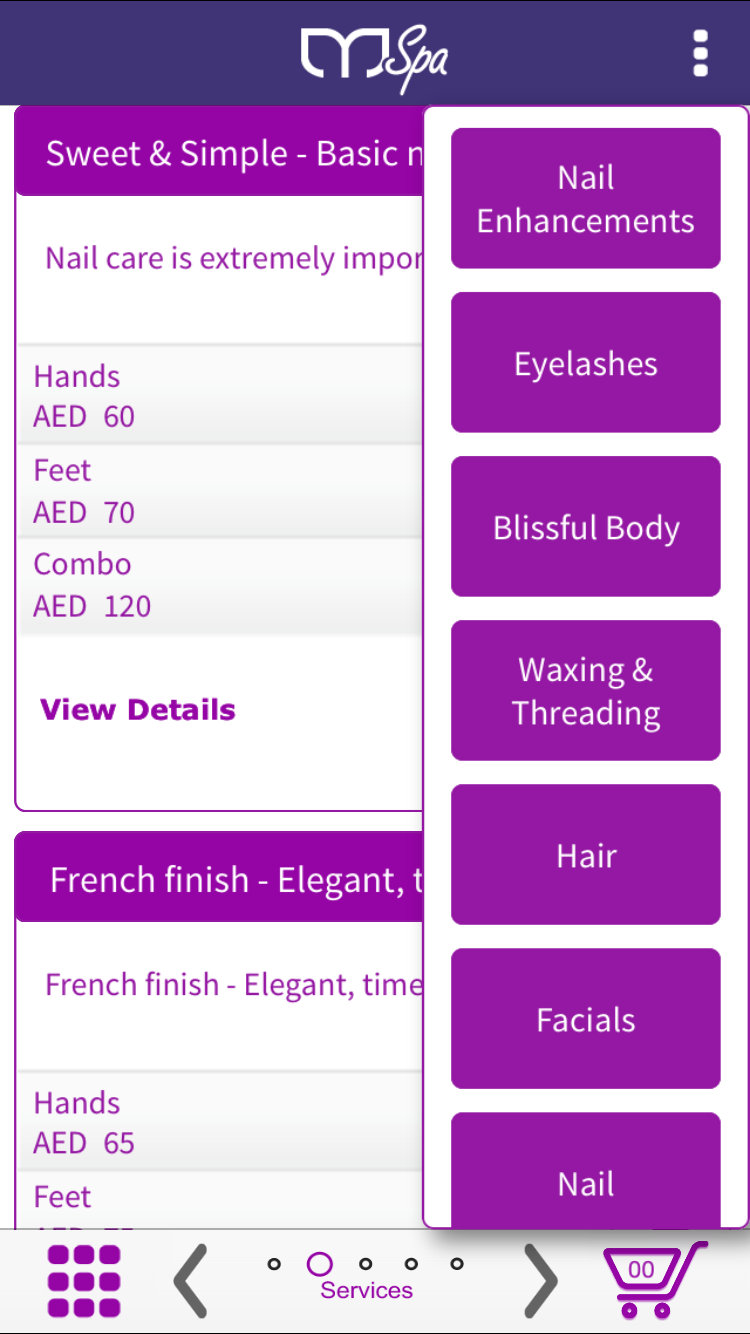Select Hands AED 65 under French finish
750x1334 pixels.
221,1122
